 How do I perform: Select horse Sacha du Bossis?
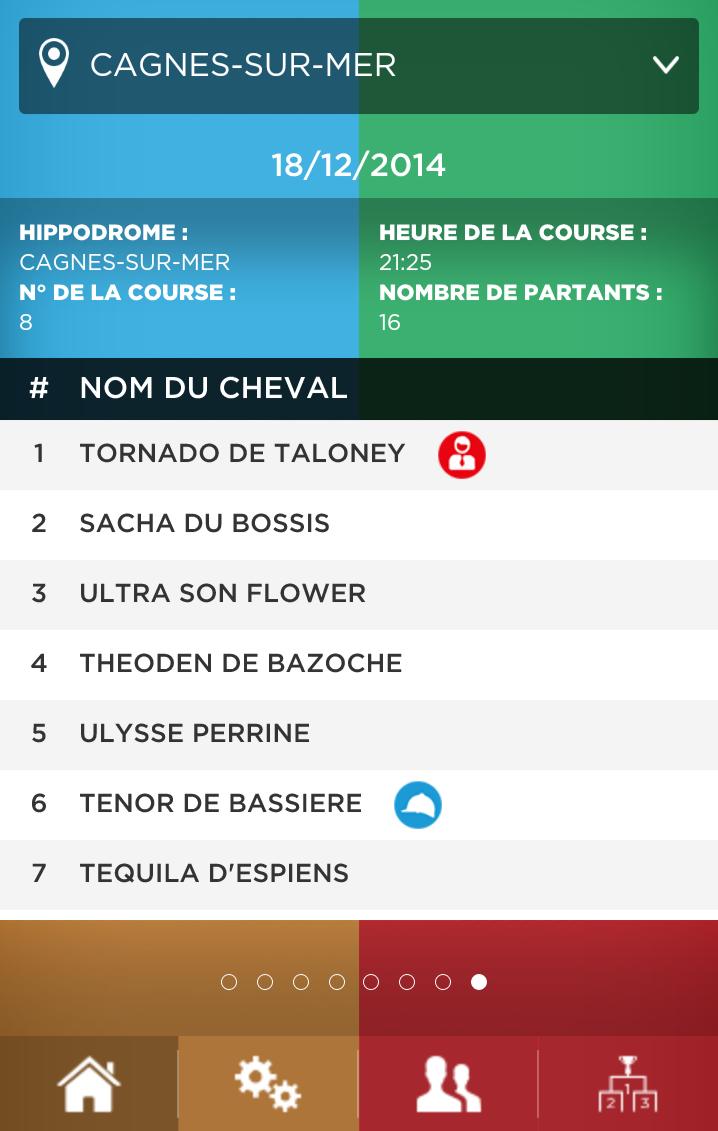coord(359,524)
